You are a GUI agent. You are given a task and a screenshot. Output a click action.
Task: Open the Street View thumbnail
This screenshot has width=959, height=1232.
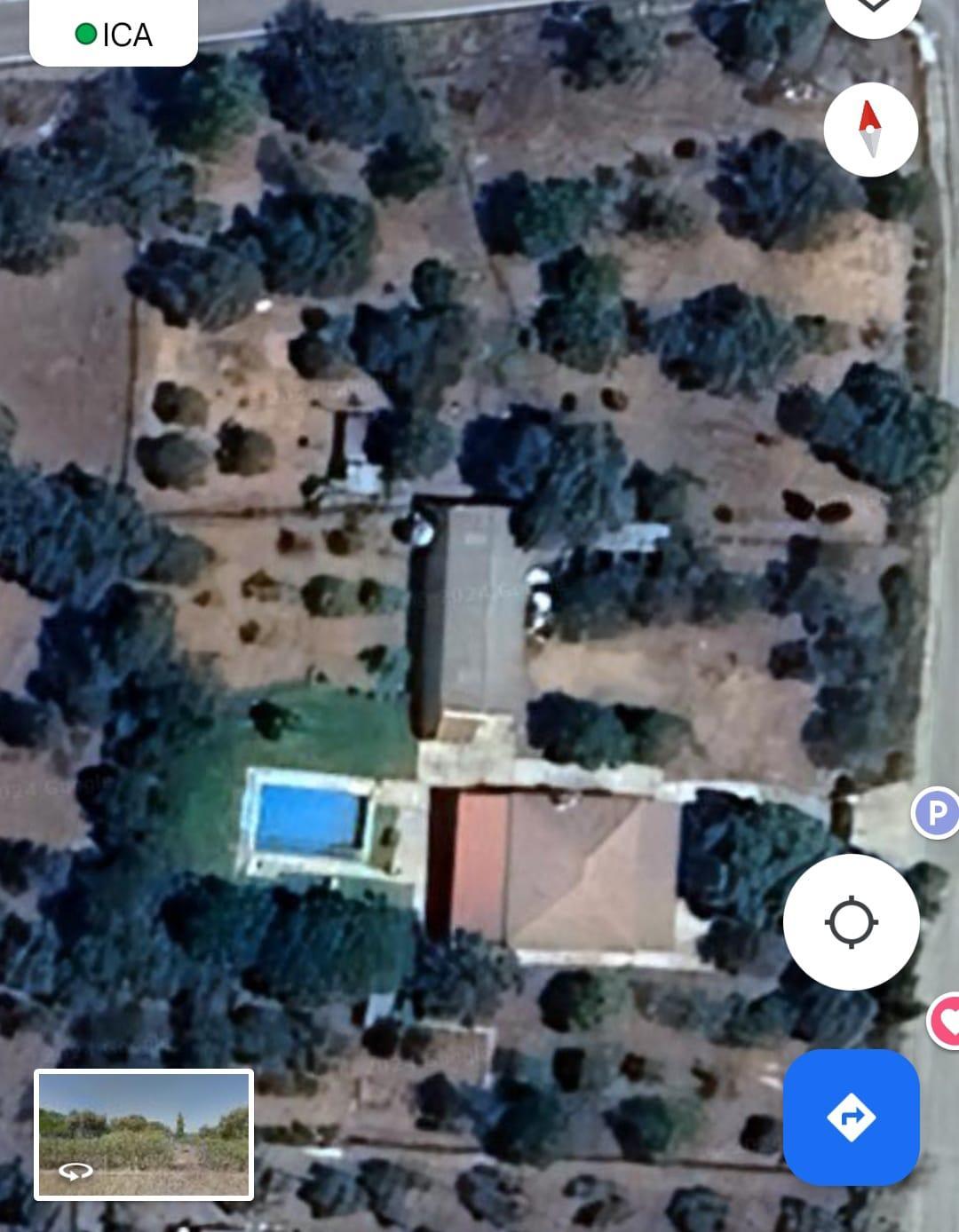pyautogui.click(x=144, y=1135)
